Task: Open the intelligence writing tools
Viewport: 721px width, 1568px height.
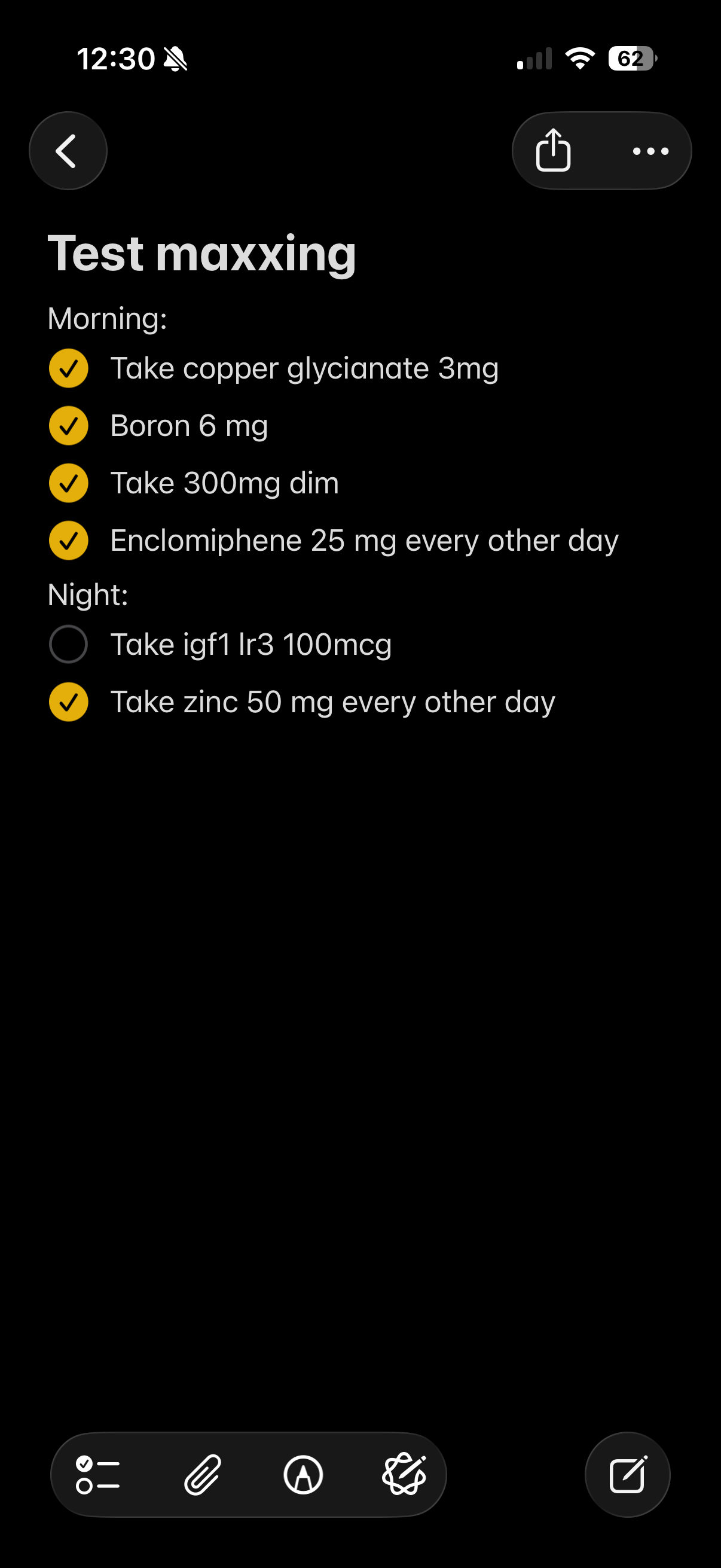Action: pyautogui.click(x=404, y=1475)
